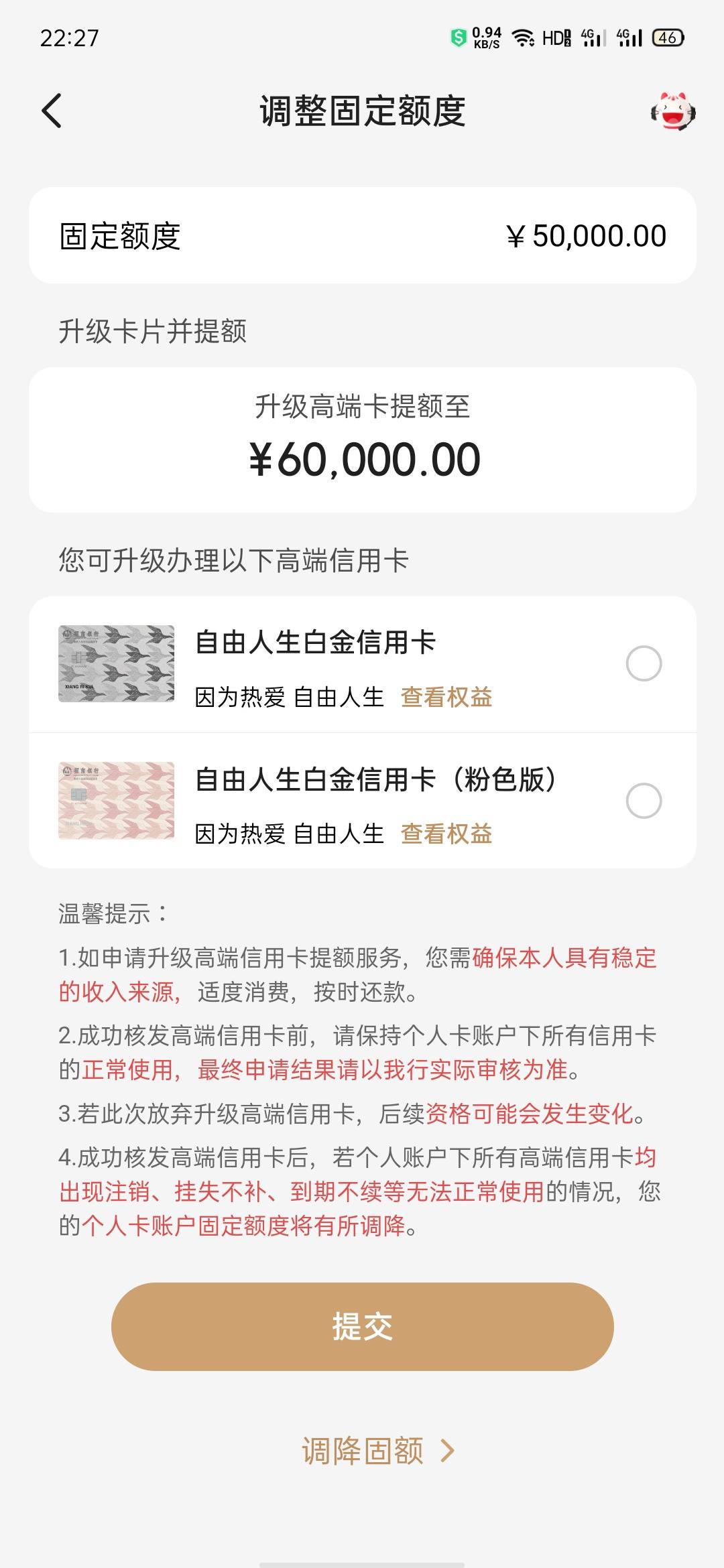The width and height of the screenshot is (724, 1568).
Task: Open the customer service mascot icon
Action: click(x=673, y=111)
